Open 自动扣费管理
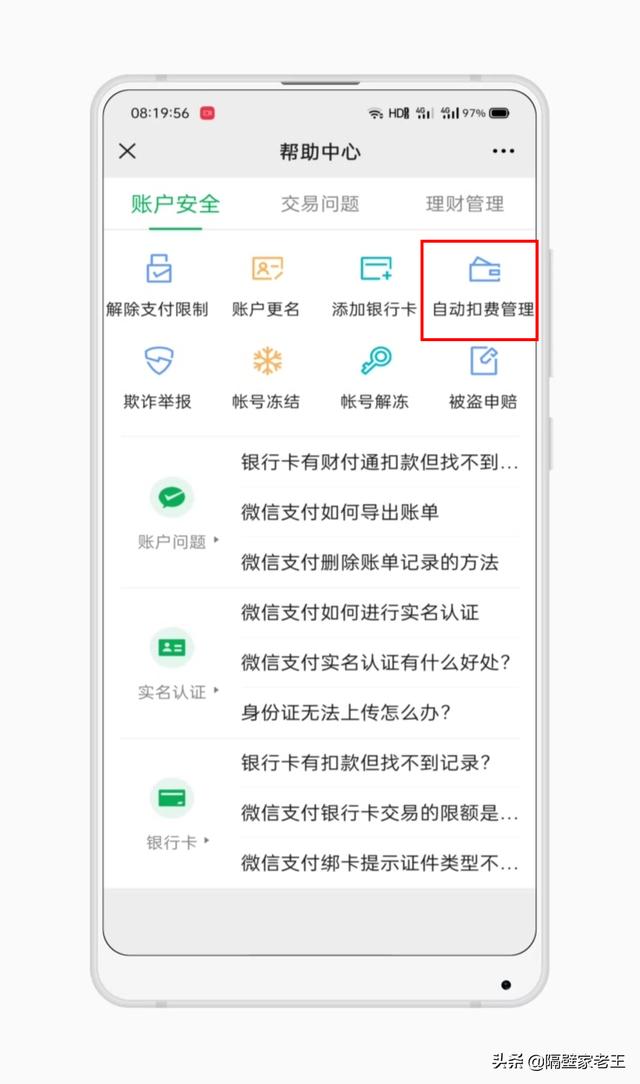Image resolution: width=640 pixels, height=1084 pixels. [482, 286]
